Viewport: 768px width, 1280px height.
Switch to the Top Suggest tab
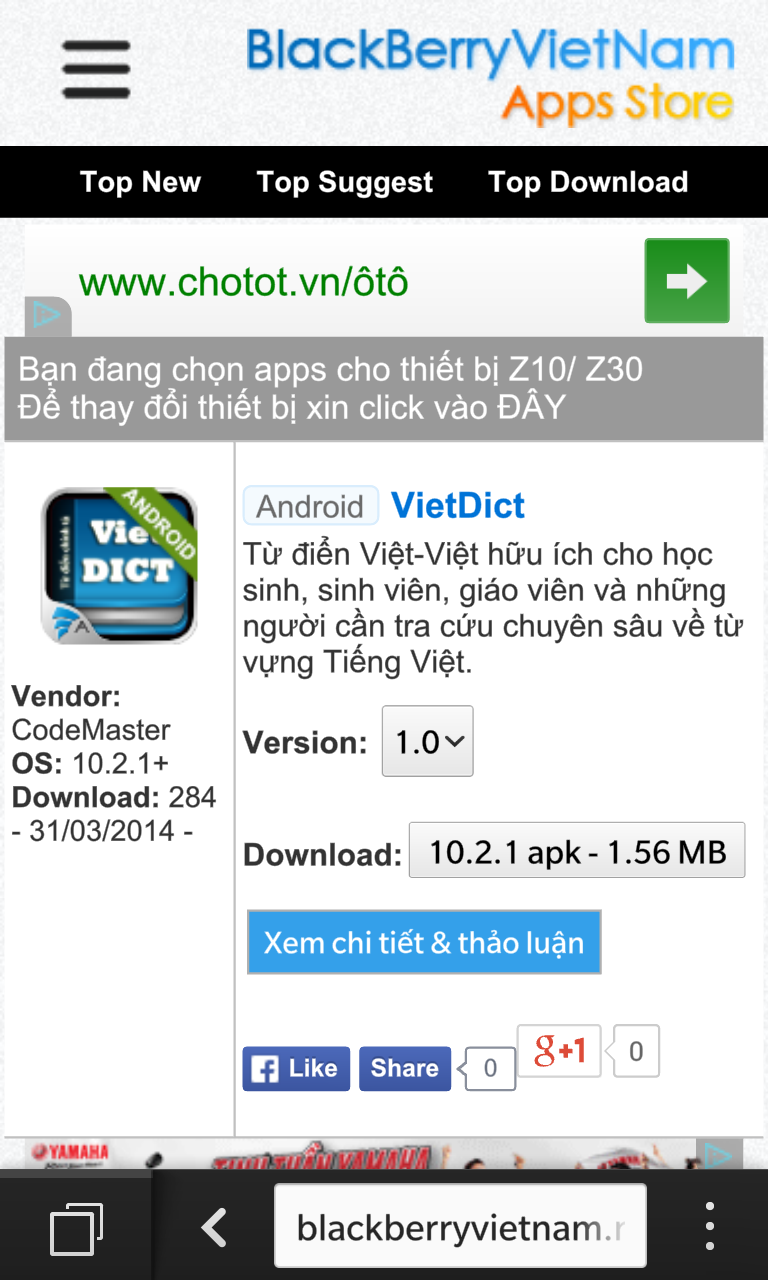(x=345, y=182)
